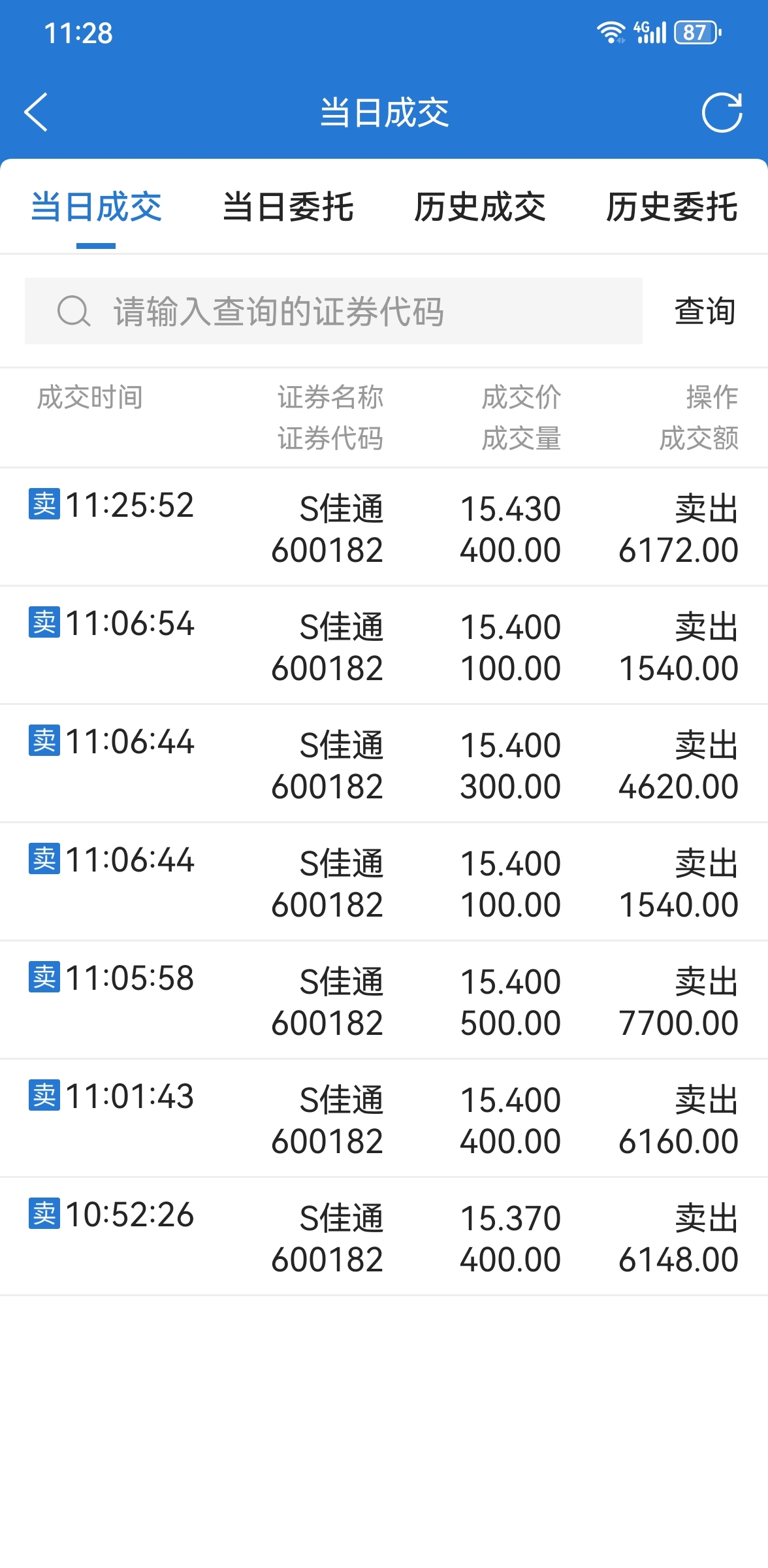This screenshot has height=1568, width=768.
Task: Tap the 查询 button
Action: [x=705, y=311]
